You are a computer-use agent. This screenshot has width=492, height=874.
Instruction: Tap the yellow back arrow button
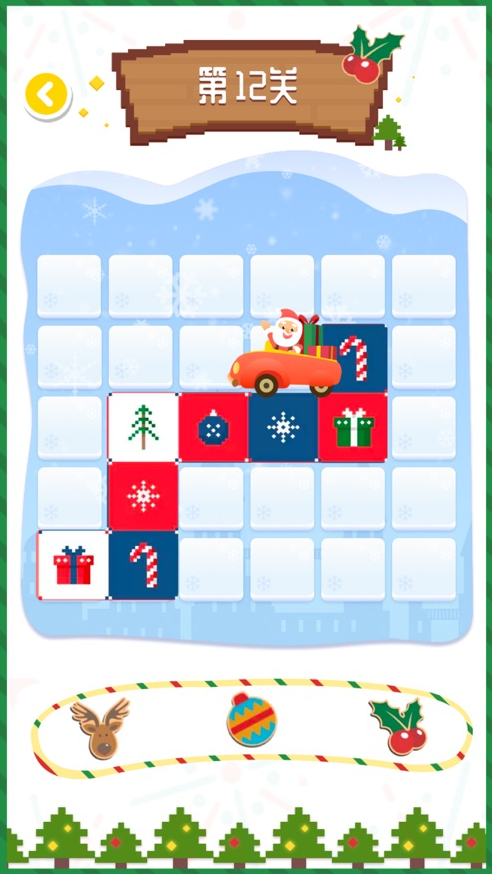[x=47, y=95]
